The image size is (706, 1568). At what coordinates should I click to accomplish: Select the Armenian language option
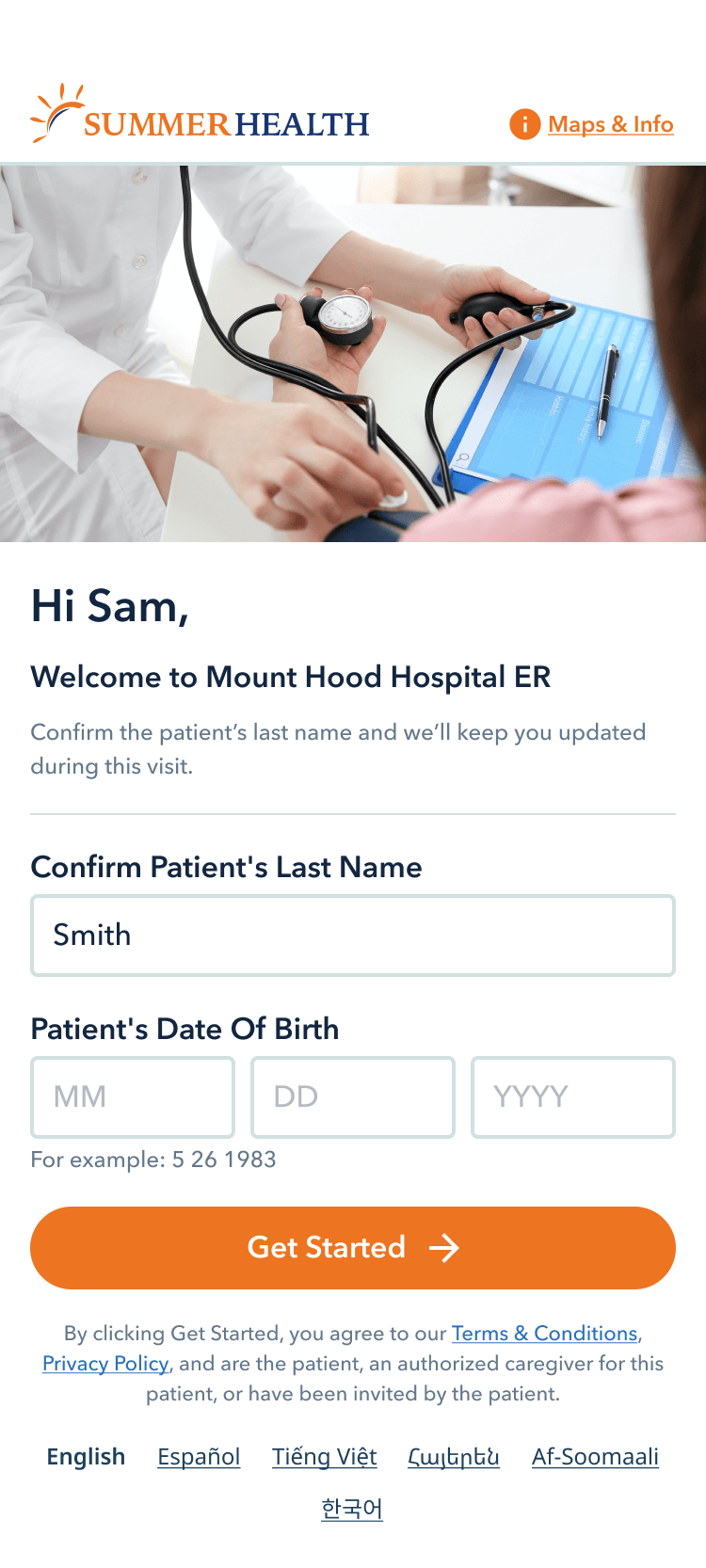tap(454, 1457)
